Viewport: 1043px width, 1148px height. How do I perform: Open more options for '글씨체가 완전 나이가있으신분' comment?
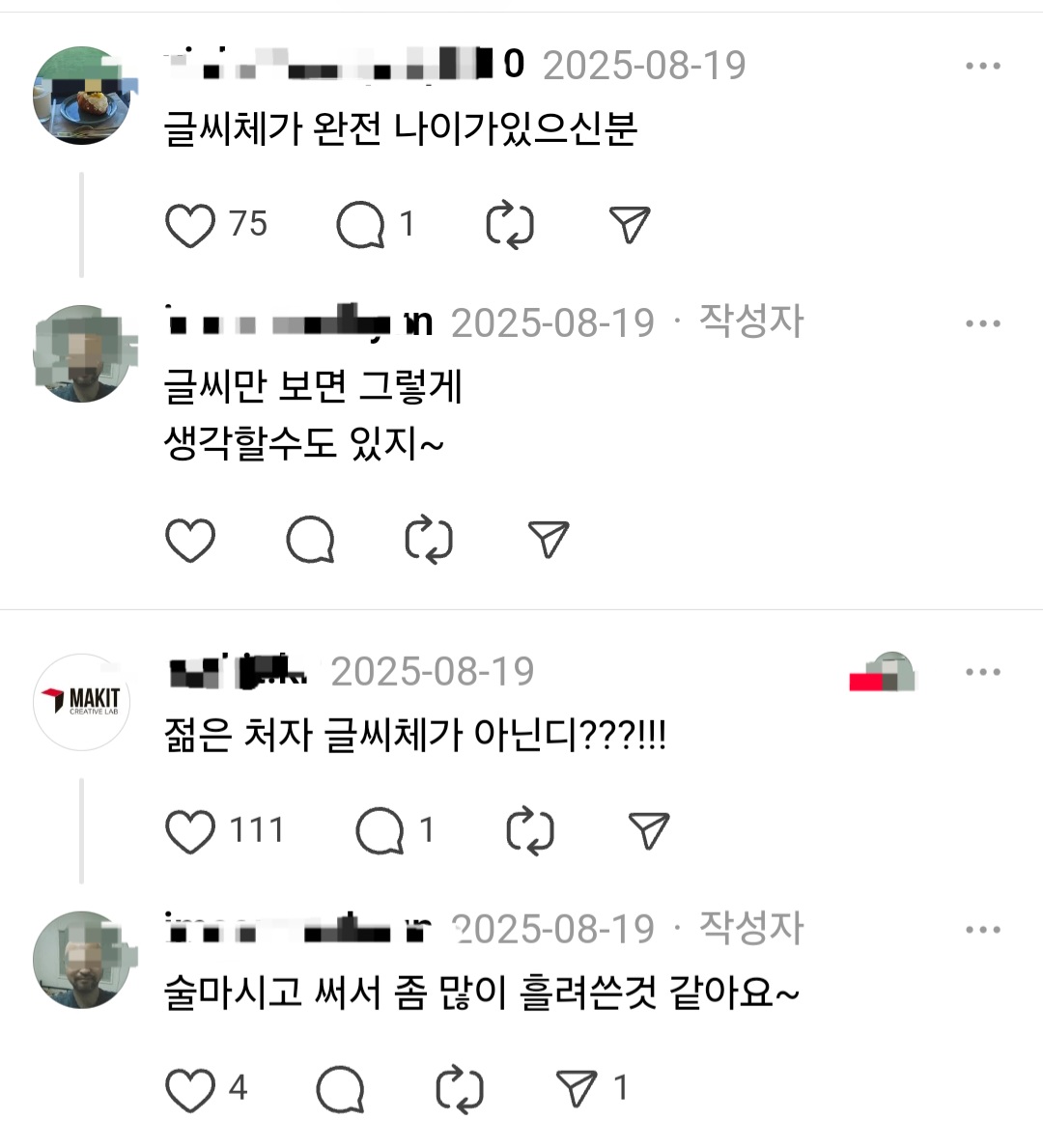tap(982, 66)
